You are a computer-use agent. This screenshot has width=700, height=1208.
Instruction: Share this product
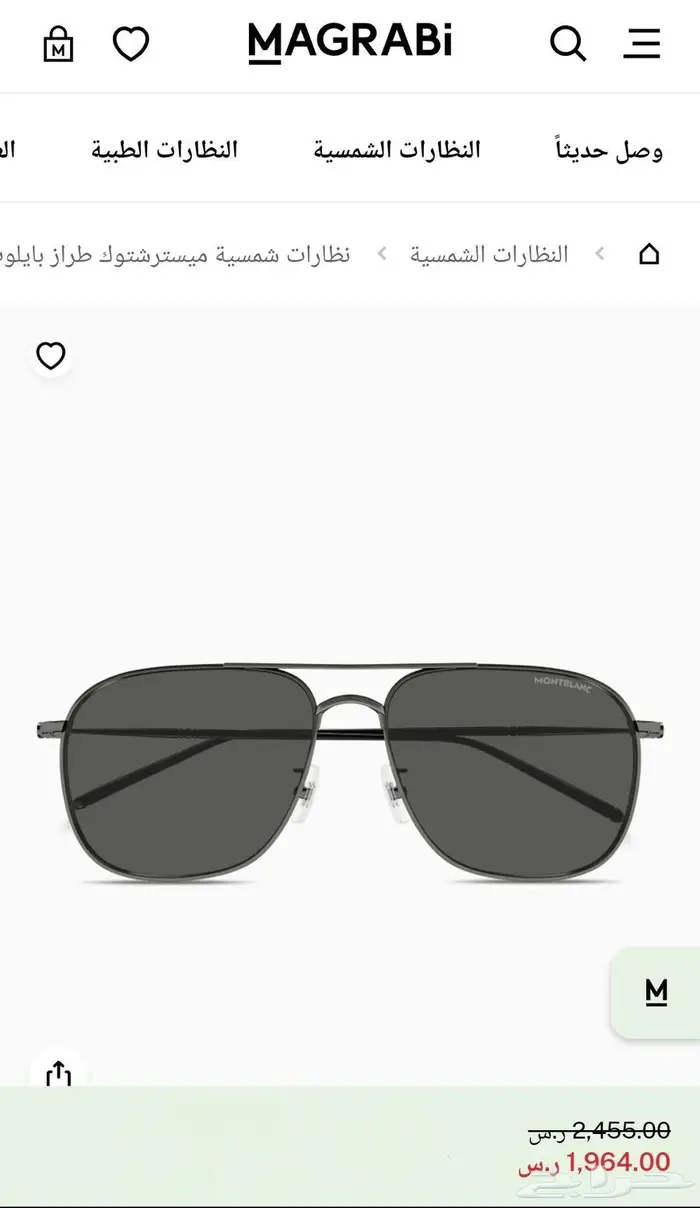pyautogui.click(x=59, y=1074)
